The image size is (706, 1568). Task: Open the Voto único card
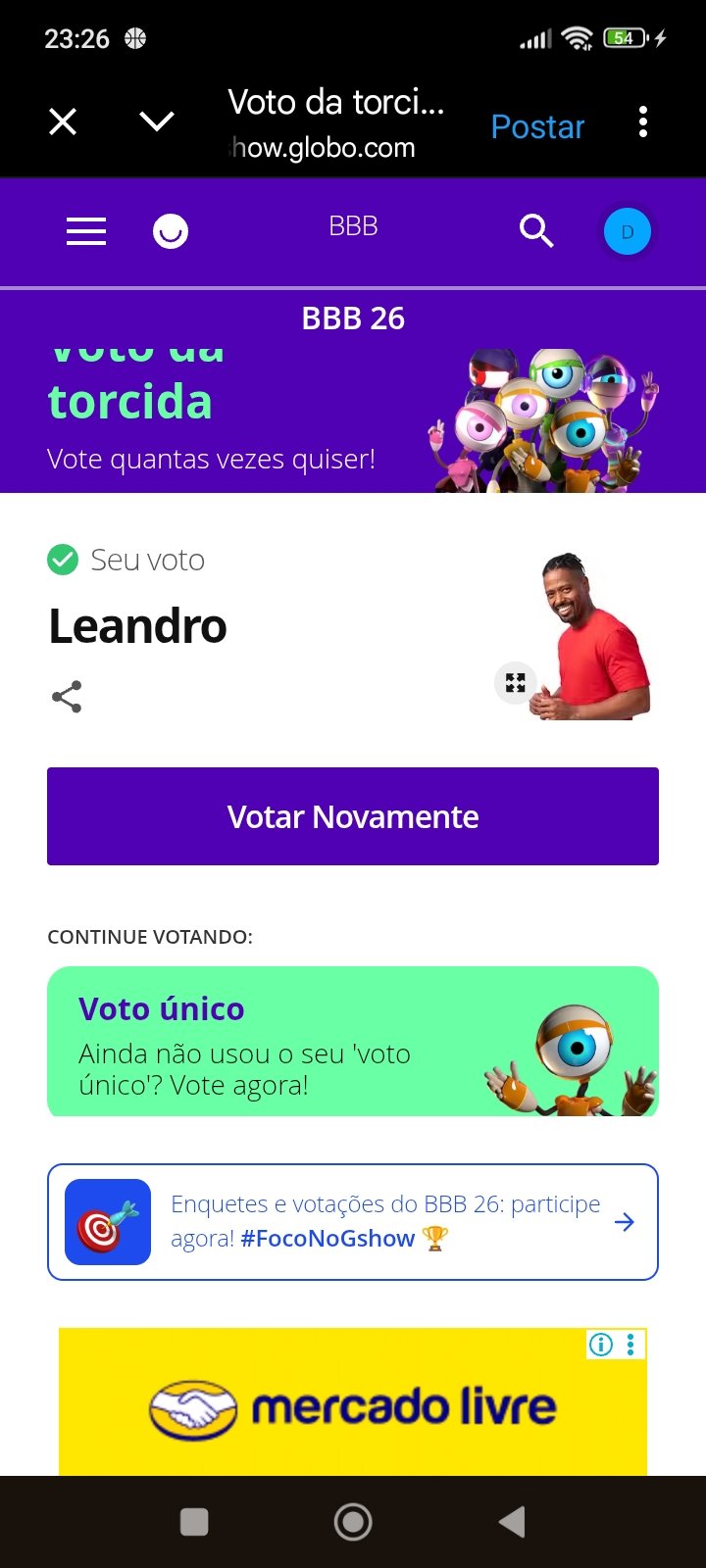(353, 1042)
